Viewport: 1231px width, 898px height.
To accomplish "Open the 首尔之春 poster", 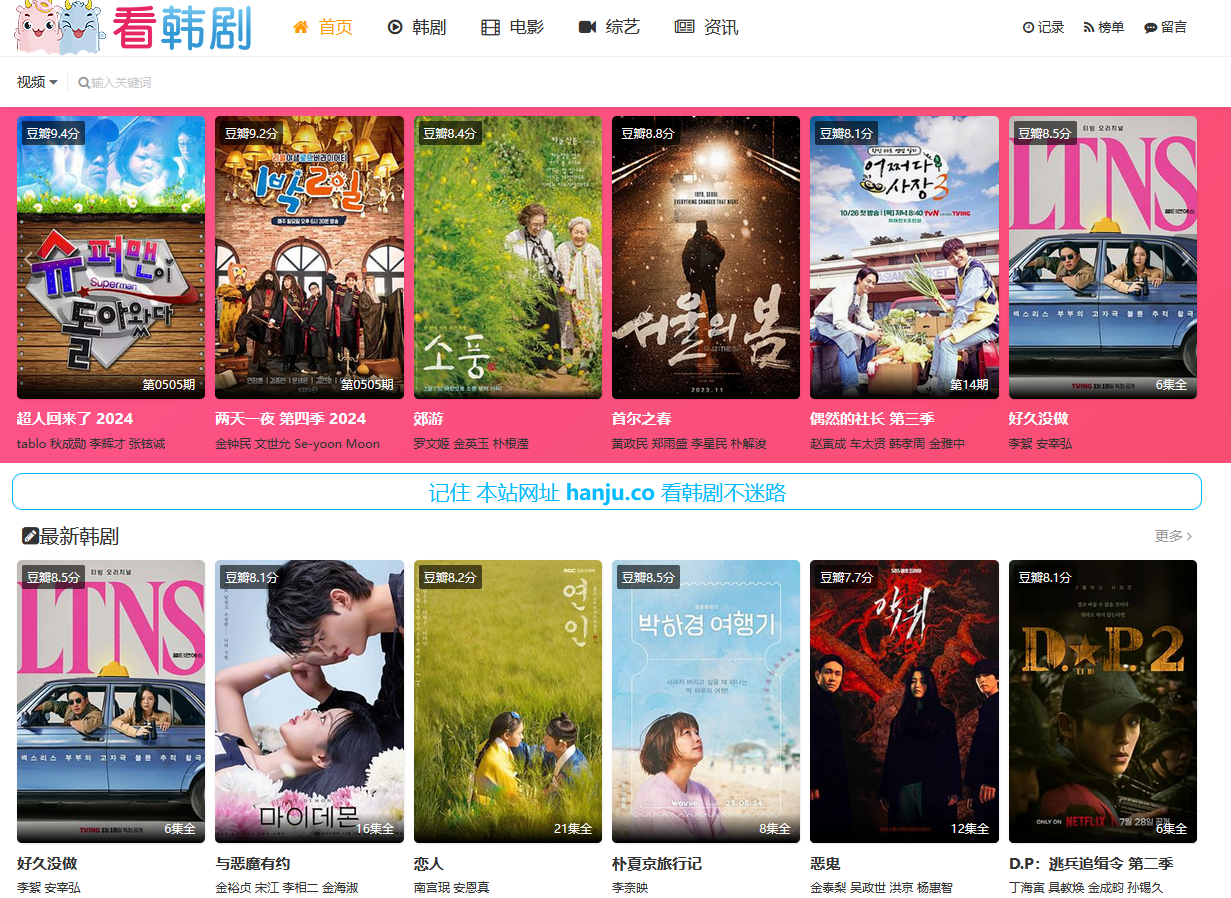I will [705, 257].
